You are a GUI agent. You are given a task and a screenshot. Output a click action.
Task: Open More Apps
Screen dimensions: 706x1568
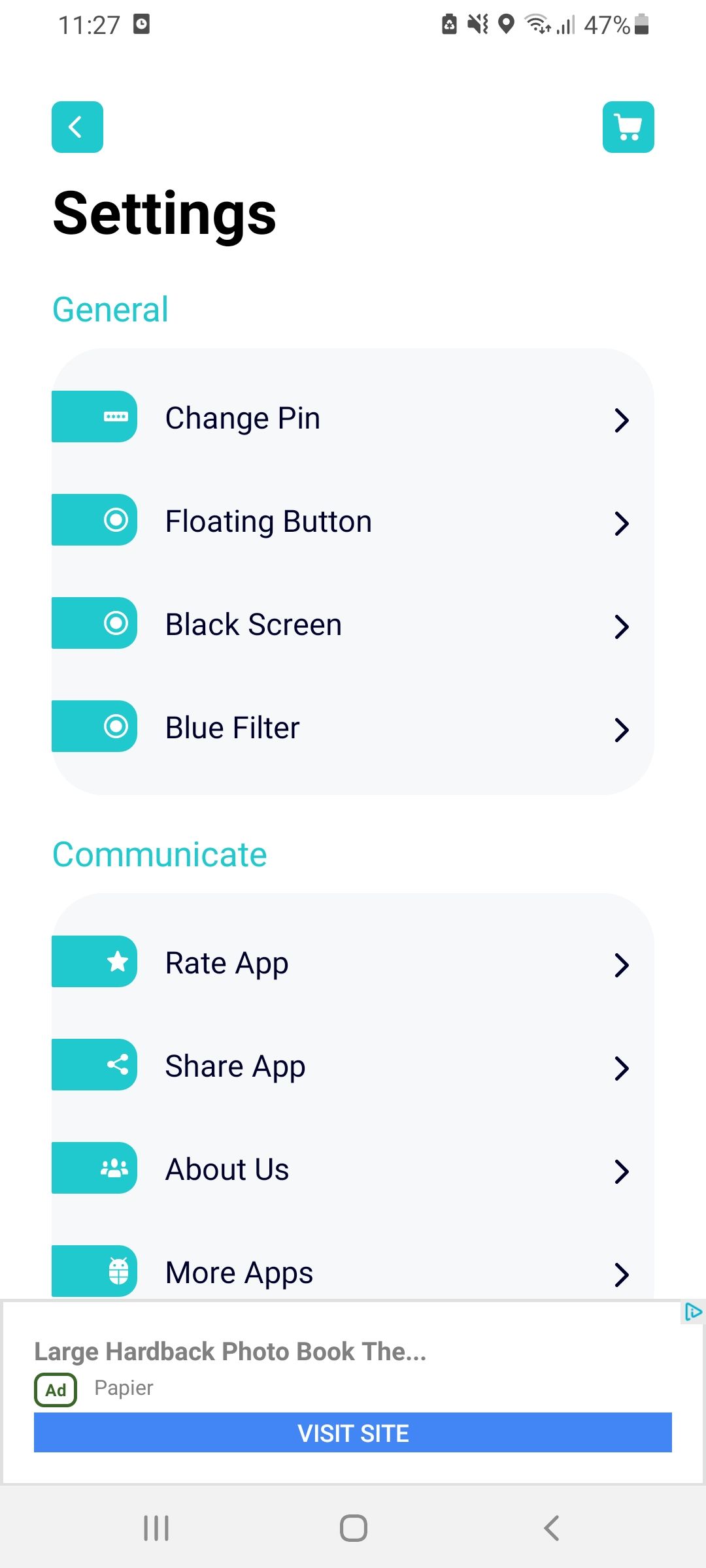[x=353, y=1271]
